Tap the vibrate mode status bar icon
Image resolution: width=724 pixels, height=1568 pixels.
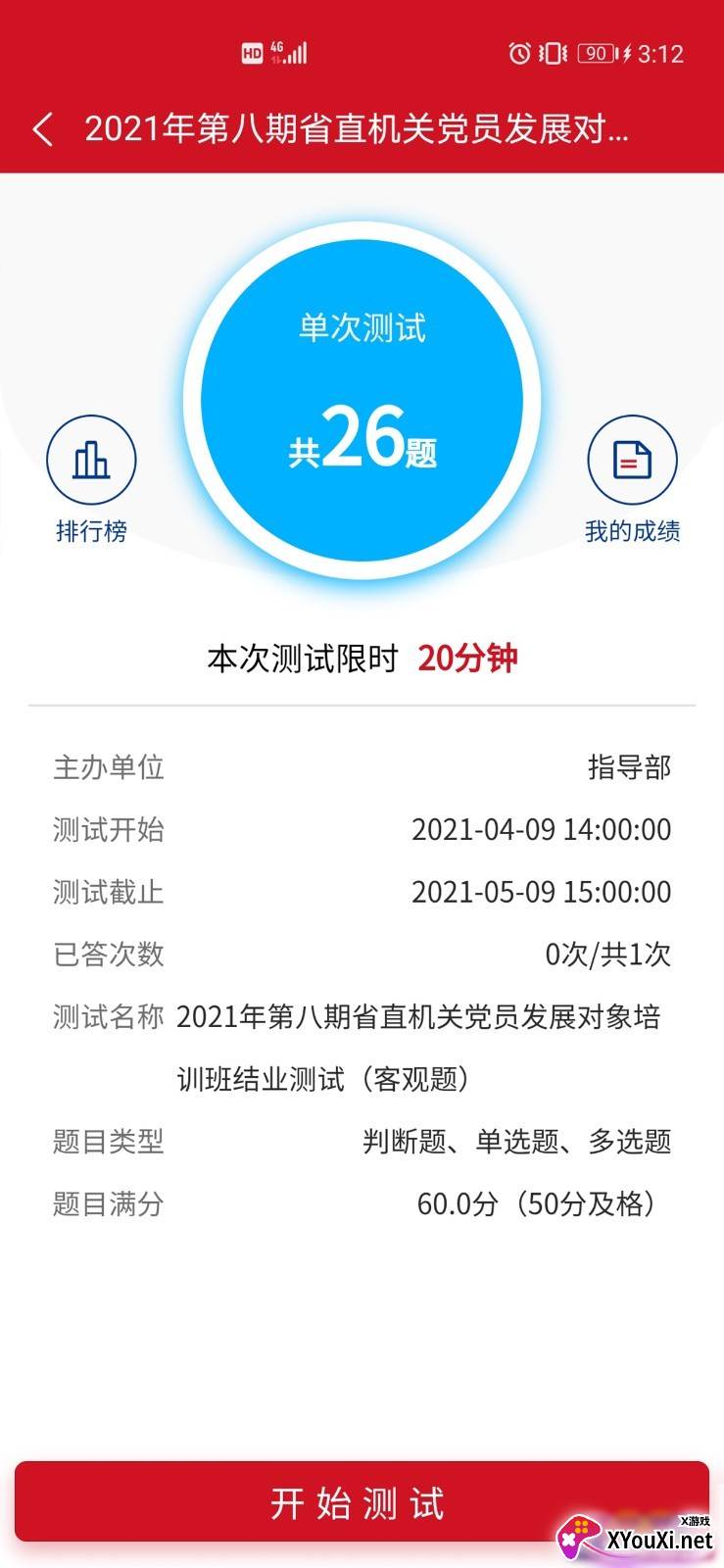click(x=552, y=53)
